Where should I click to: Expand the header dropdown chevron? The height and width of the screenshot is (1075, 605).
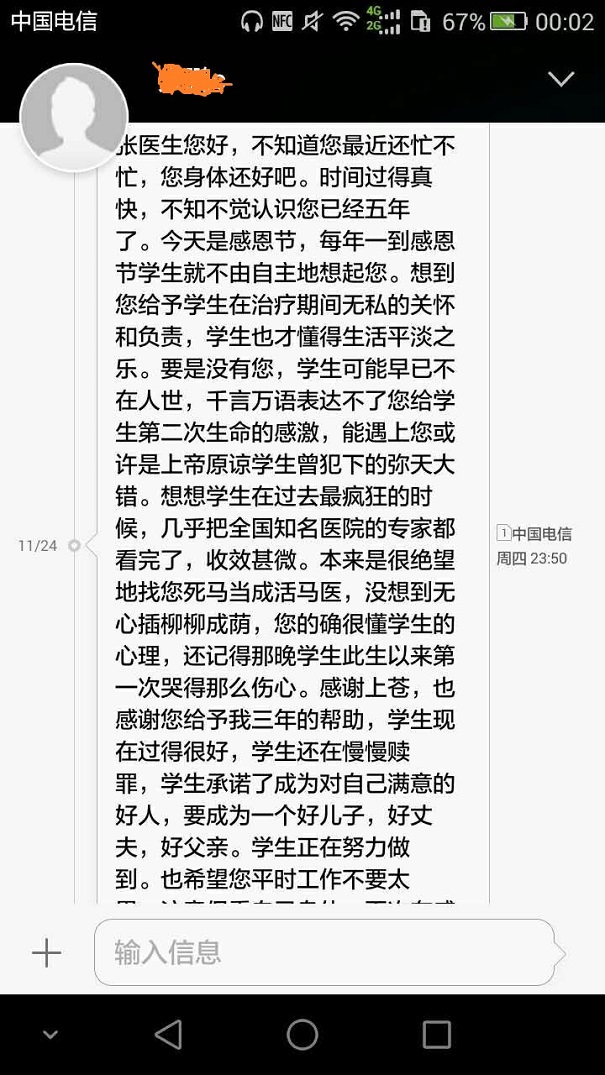click(x=561, y=79)
